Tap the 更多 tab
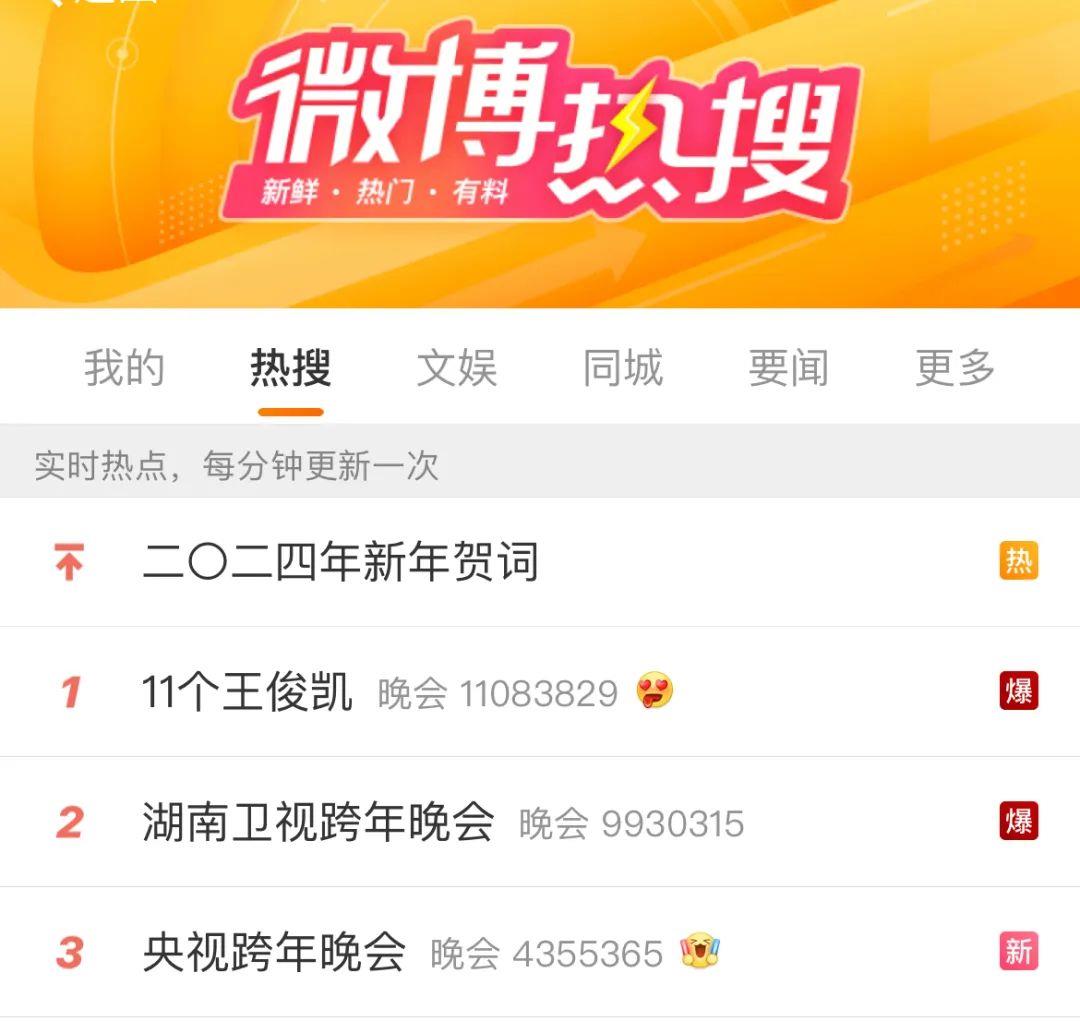The width and height of the screenshot is (1080, 1021). (x=954, y=368)
